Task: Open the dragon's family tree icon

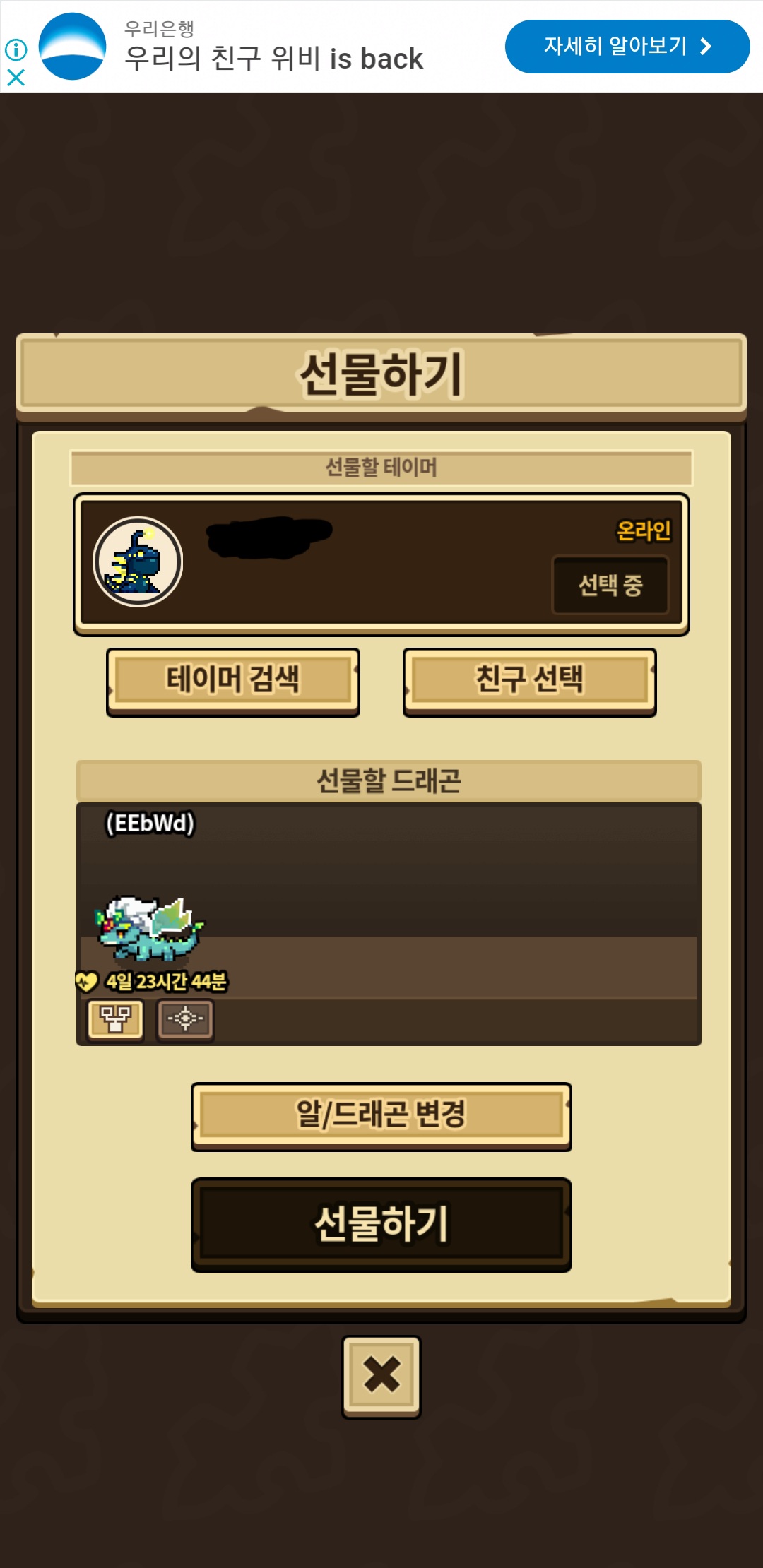Action: tap(115, 1019)
